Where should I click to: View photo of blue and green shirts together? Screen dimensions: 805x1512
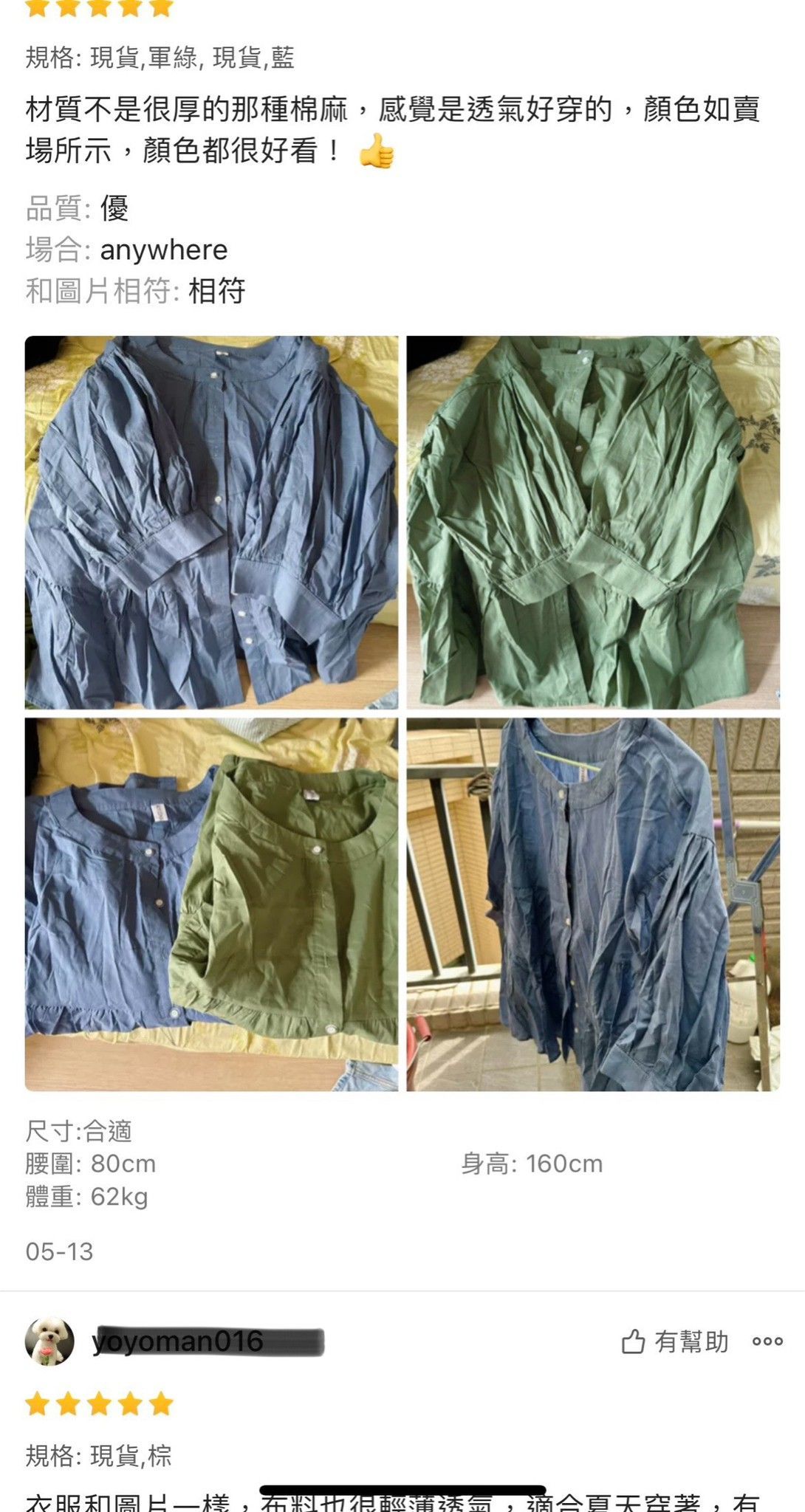[x=212, y=904]
